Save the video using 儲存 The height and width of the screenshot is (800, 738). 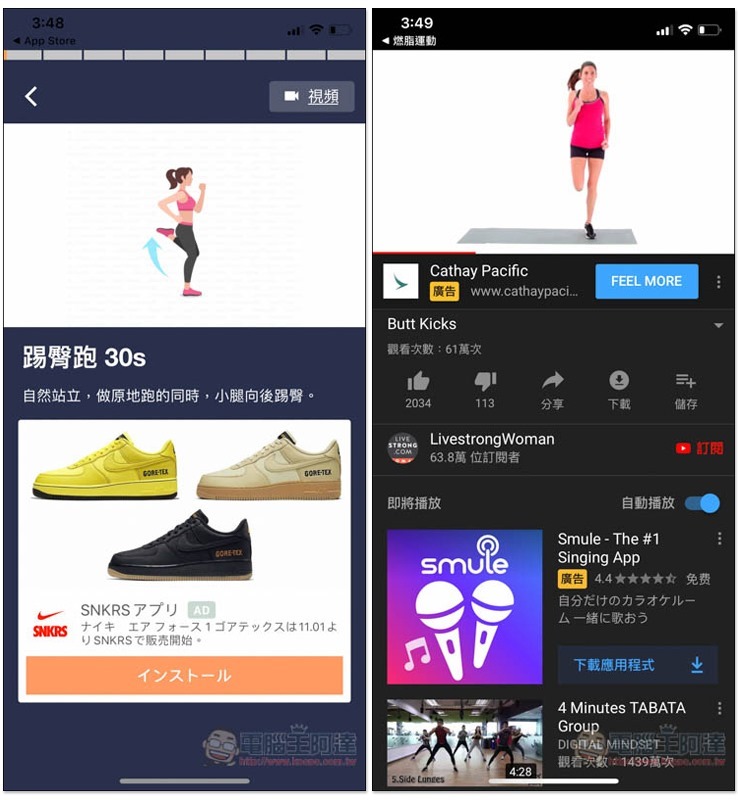pyautogui.click(x=686, y=388)
